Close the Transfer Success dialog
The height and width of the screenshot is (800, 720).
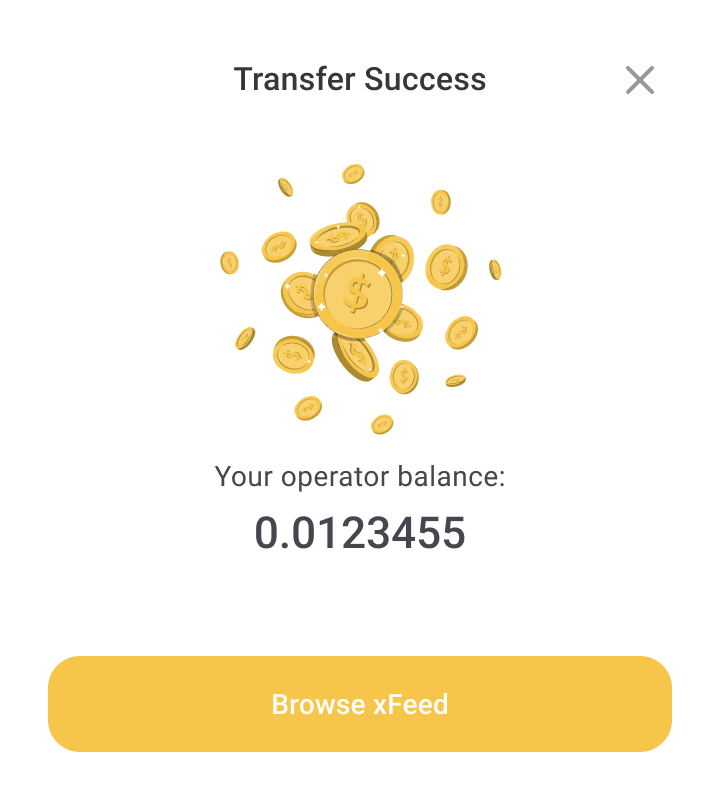pos(639,80)
